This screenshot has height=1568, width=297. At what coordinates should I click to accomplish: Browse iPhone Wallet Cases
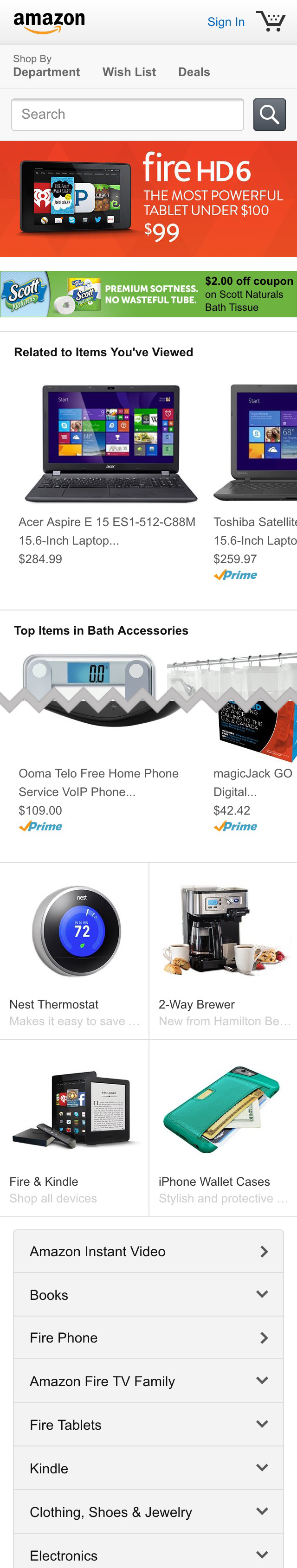(x=223, y=1127)
